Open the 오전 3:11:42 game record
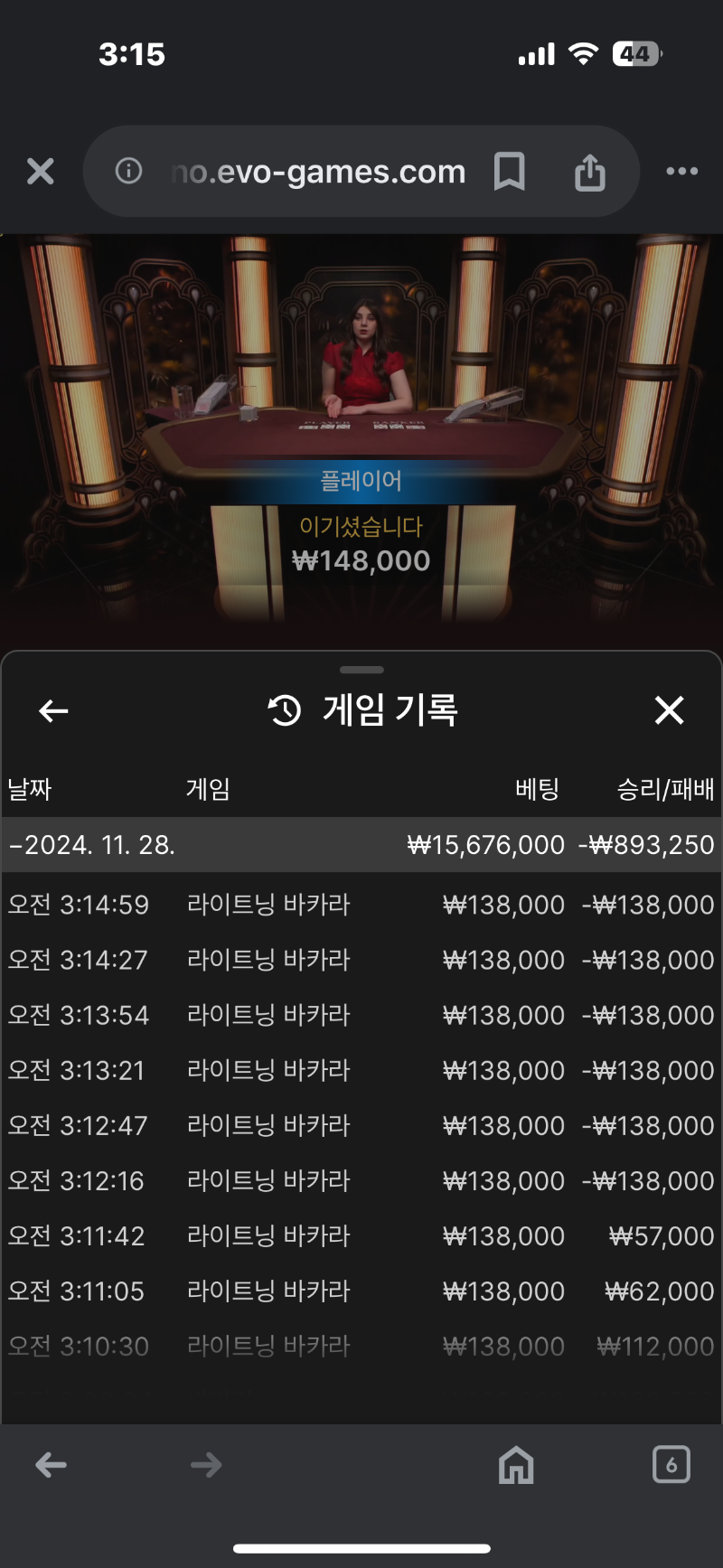This screenshot has width=723, height=1568. coord(361,1235)
